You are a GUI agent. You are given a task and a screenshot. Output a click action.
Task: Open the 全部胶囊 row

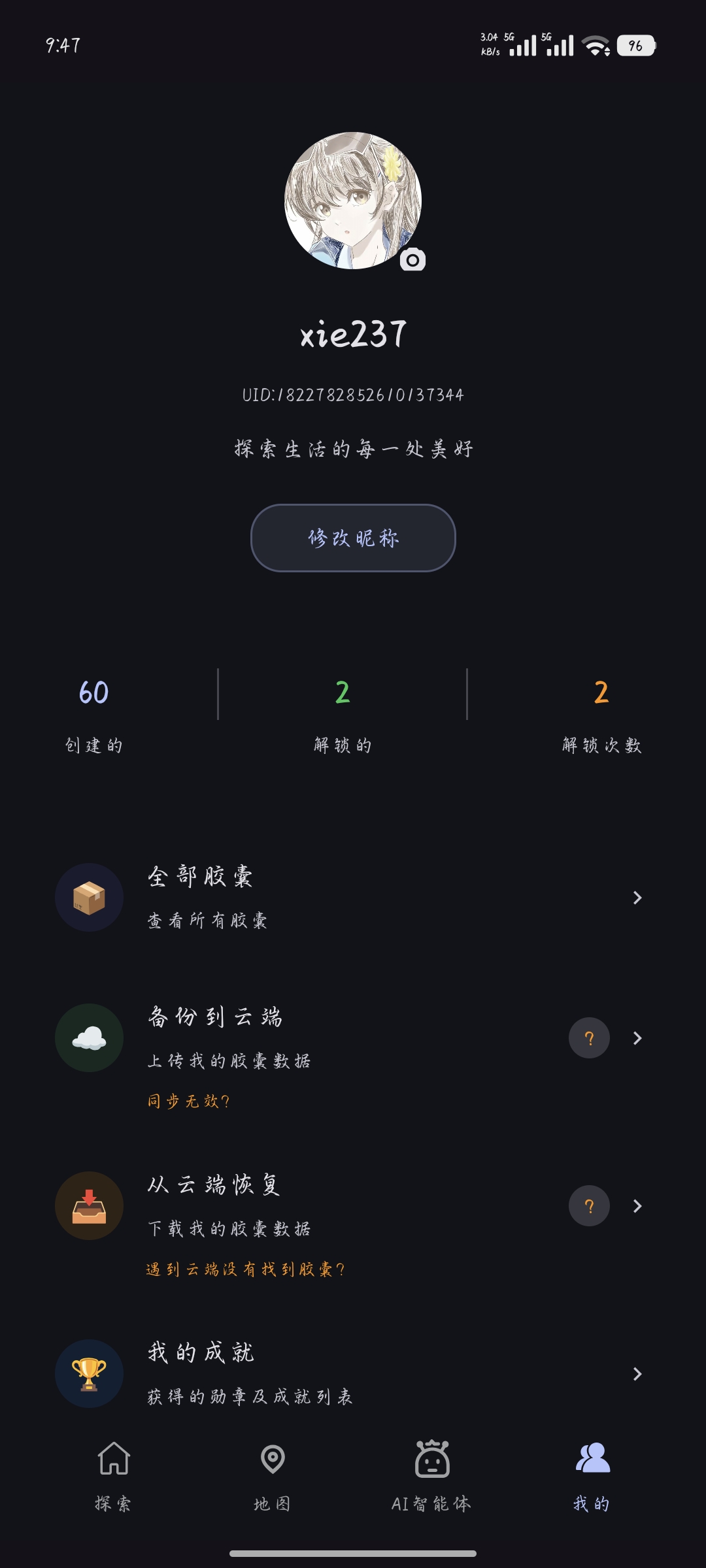point(353,897)
